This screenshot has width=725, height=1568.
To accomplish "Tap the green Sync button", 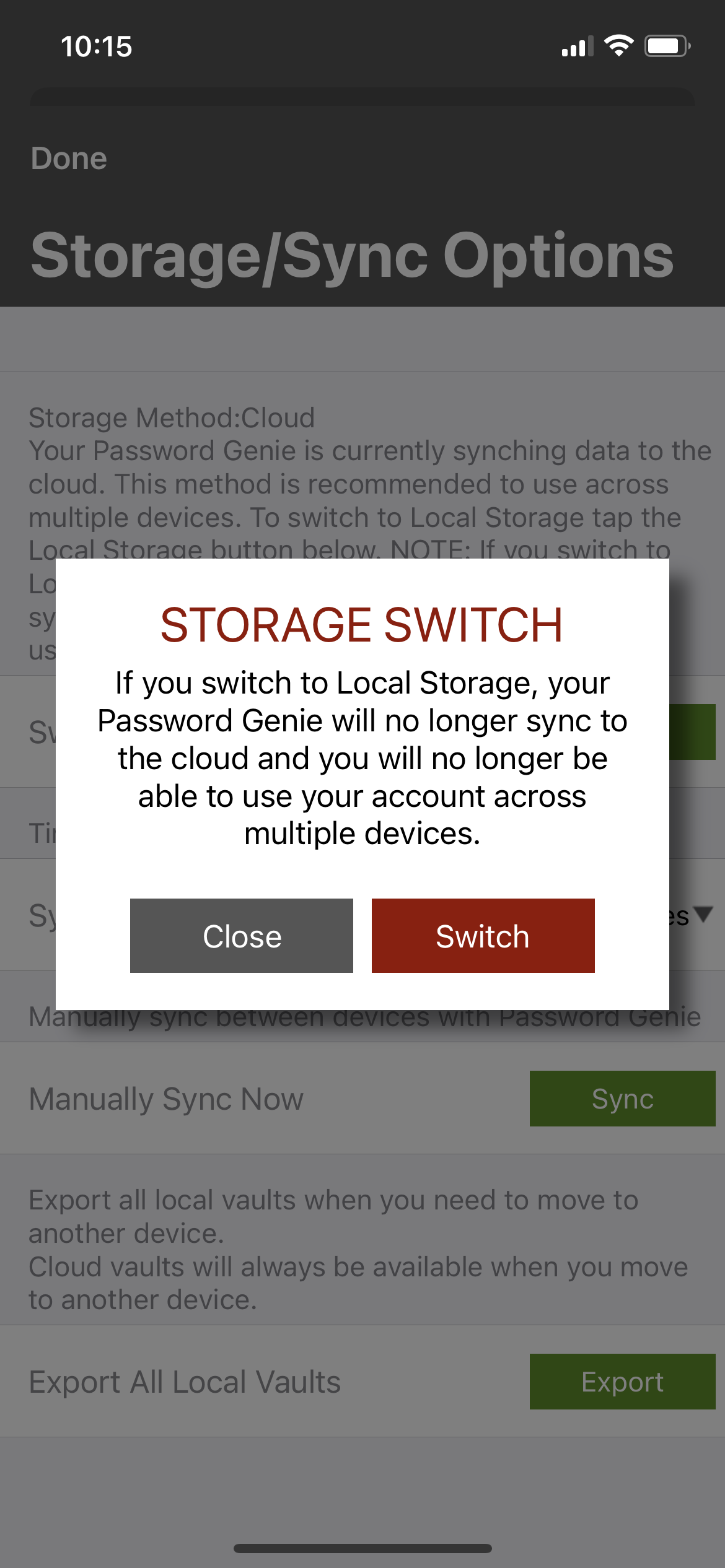I will (x=622, y=1099).
